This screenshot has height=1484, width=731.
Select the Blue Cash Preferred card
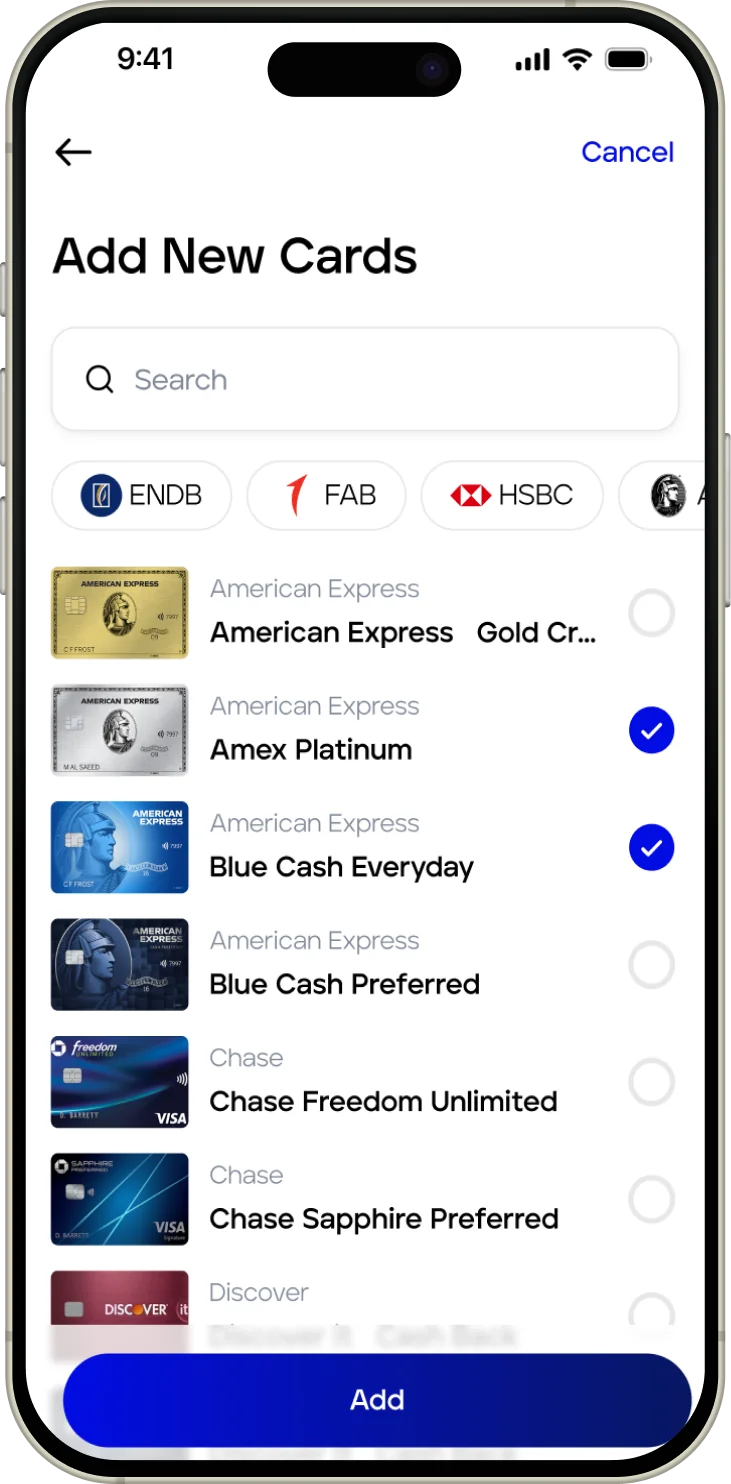pyautogui.click(x=651, y=965)
